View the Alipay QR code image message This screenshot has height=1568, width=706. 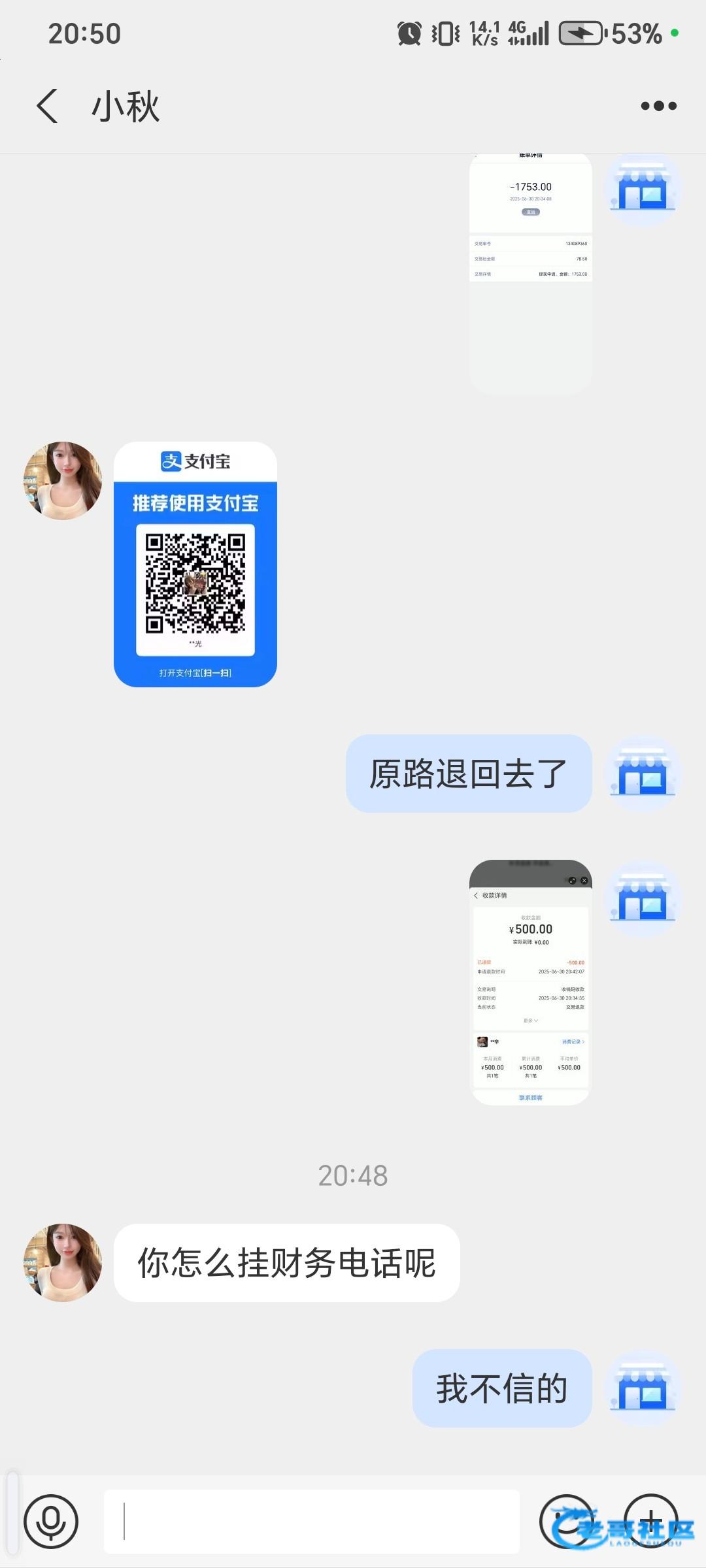(195, 564)
